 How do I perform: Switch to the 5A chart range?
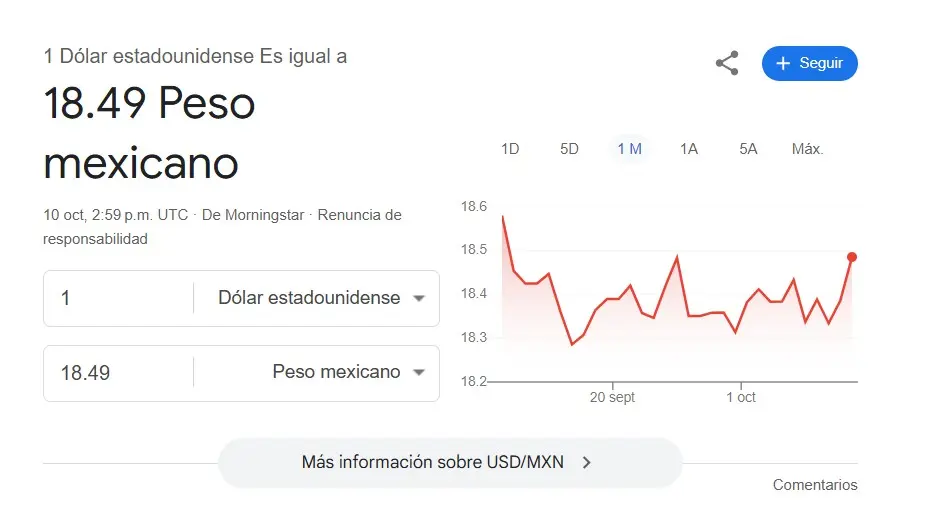pyautogui.click(x=748, y=149)
